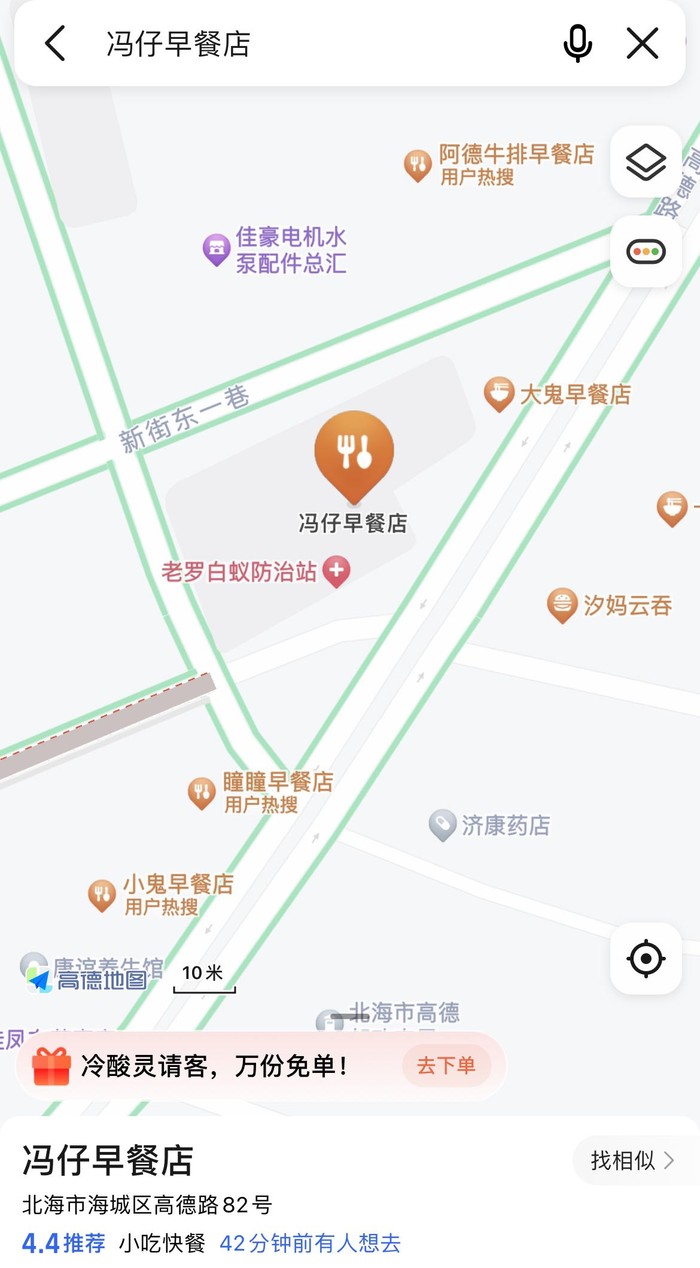Select the 阿德牛排早餐店 map marker
This screenshot has height=1268, width=700.
418,164
